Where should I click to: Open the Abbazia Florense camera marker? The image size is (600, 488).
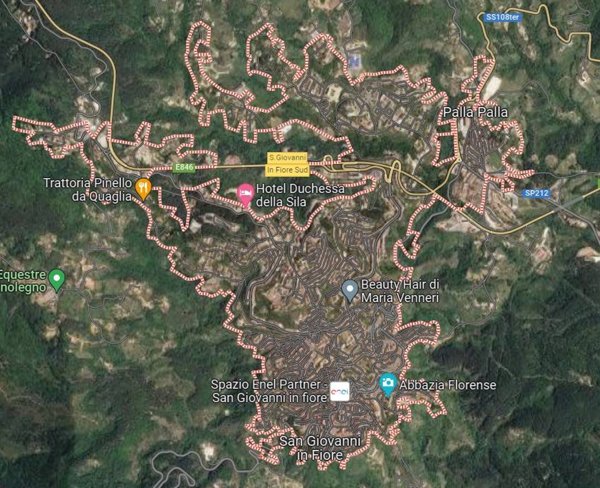pyautogui.click(x=387, y=382)
